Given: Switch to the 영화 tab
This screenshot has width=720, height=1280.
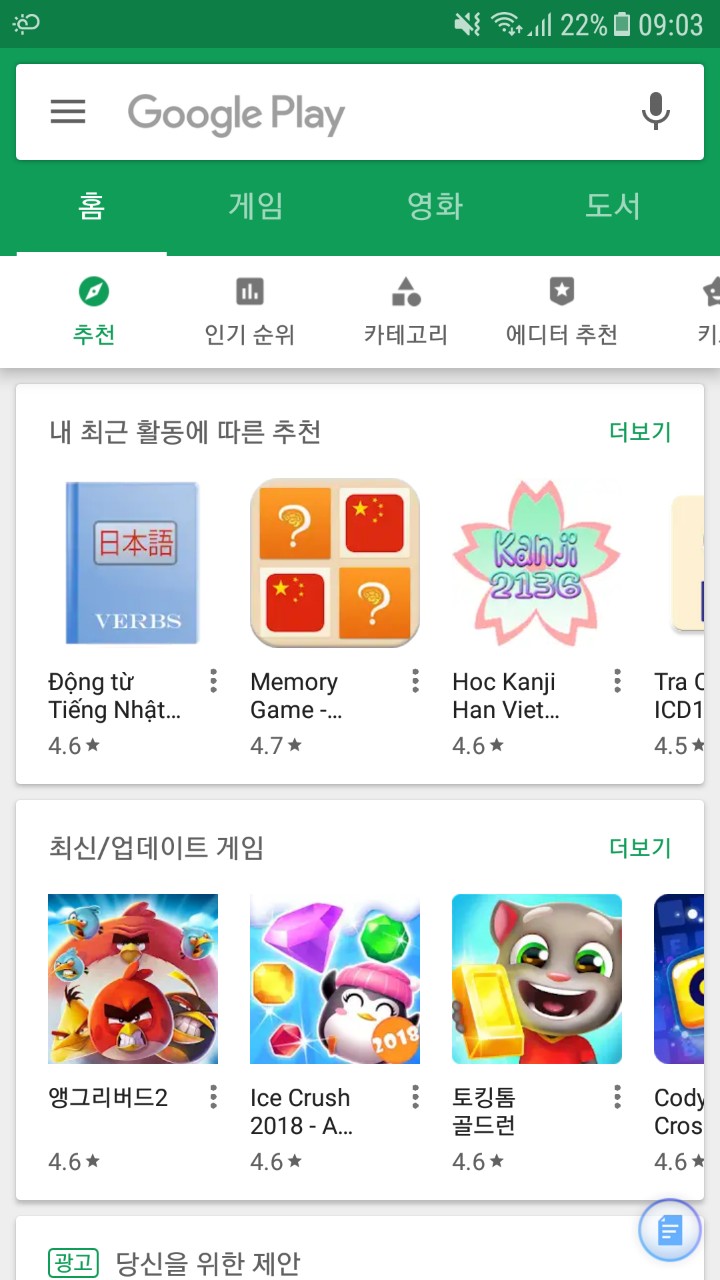Looking at the screenshot, I should 435,206.
